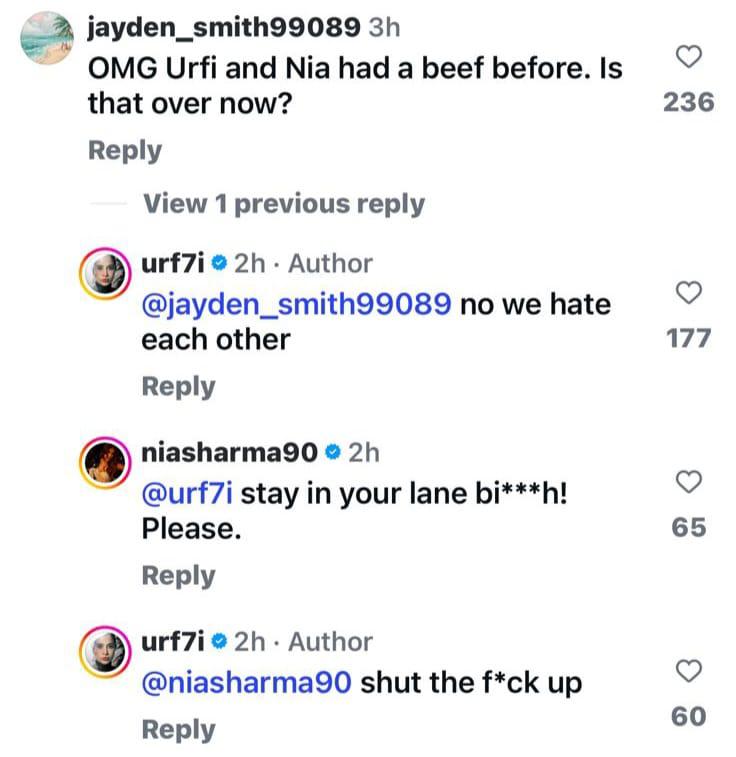Viewport: 736px width, 757px height.
Task: Like niasharma90's comment
Action: click(688, 483)
